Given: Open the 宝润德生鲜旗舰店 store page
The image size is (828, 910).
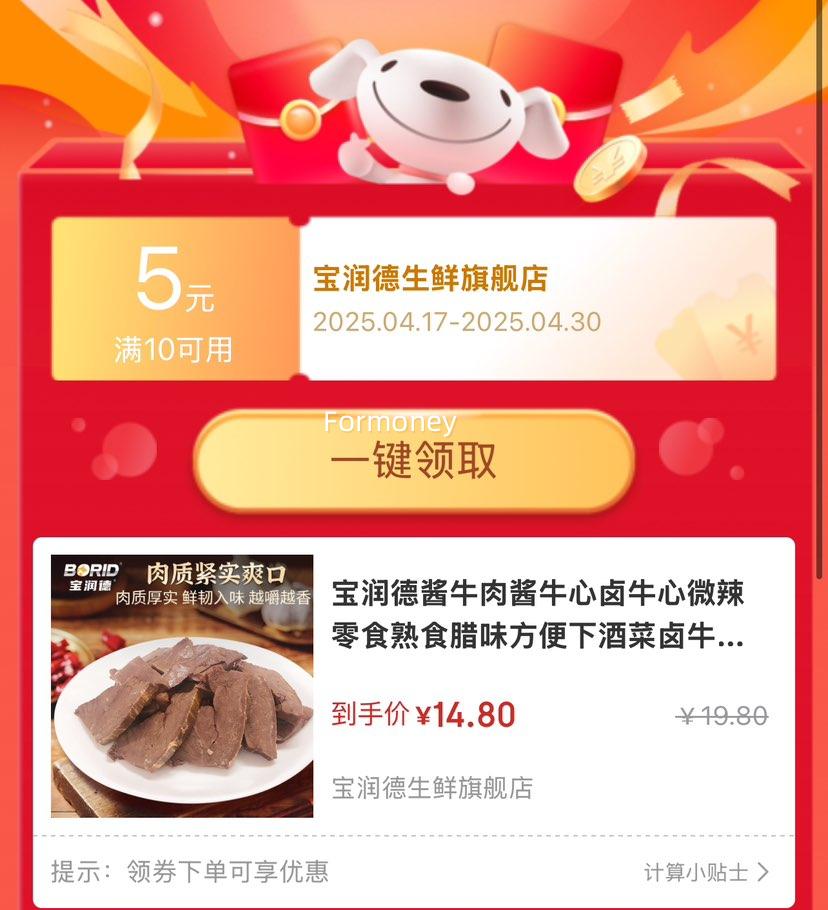Looking at the screenshot, I should pyautogui.click(x=432, y=280).
